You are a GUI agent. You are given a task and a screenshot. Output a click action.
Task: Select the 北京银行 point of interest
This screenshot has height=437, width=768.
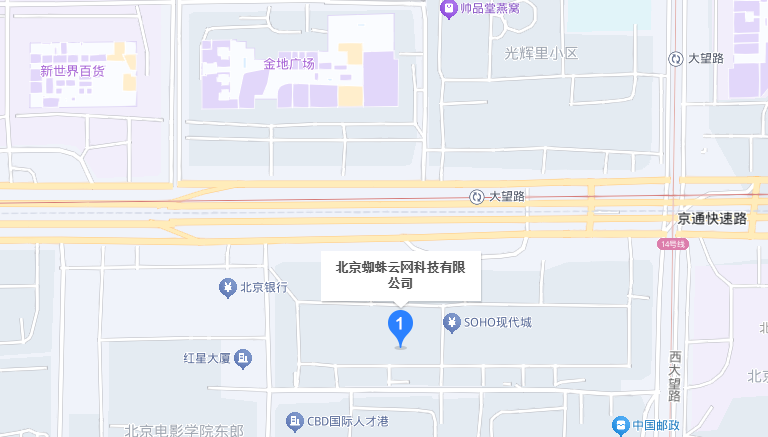(x=228, y=288)
